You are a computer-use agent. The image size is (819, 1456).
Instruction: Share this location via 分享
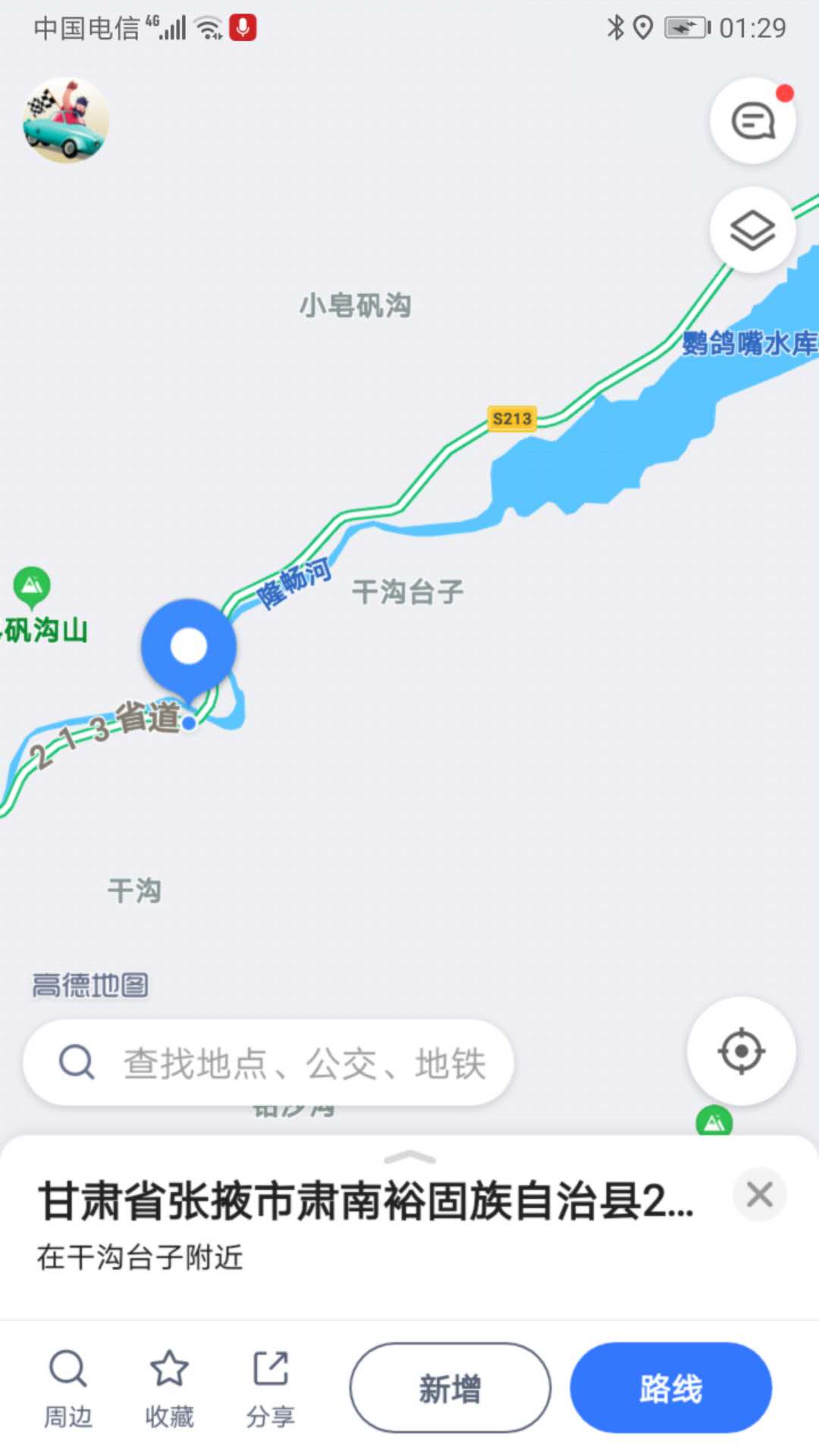coord(270,1389)
